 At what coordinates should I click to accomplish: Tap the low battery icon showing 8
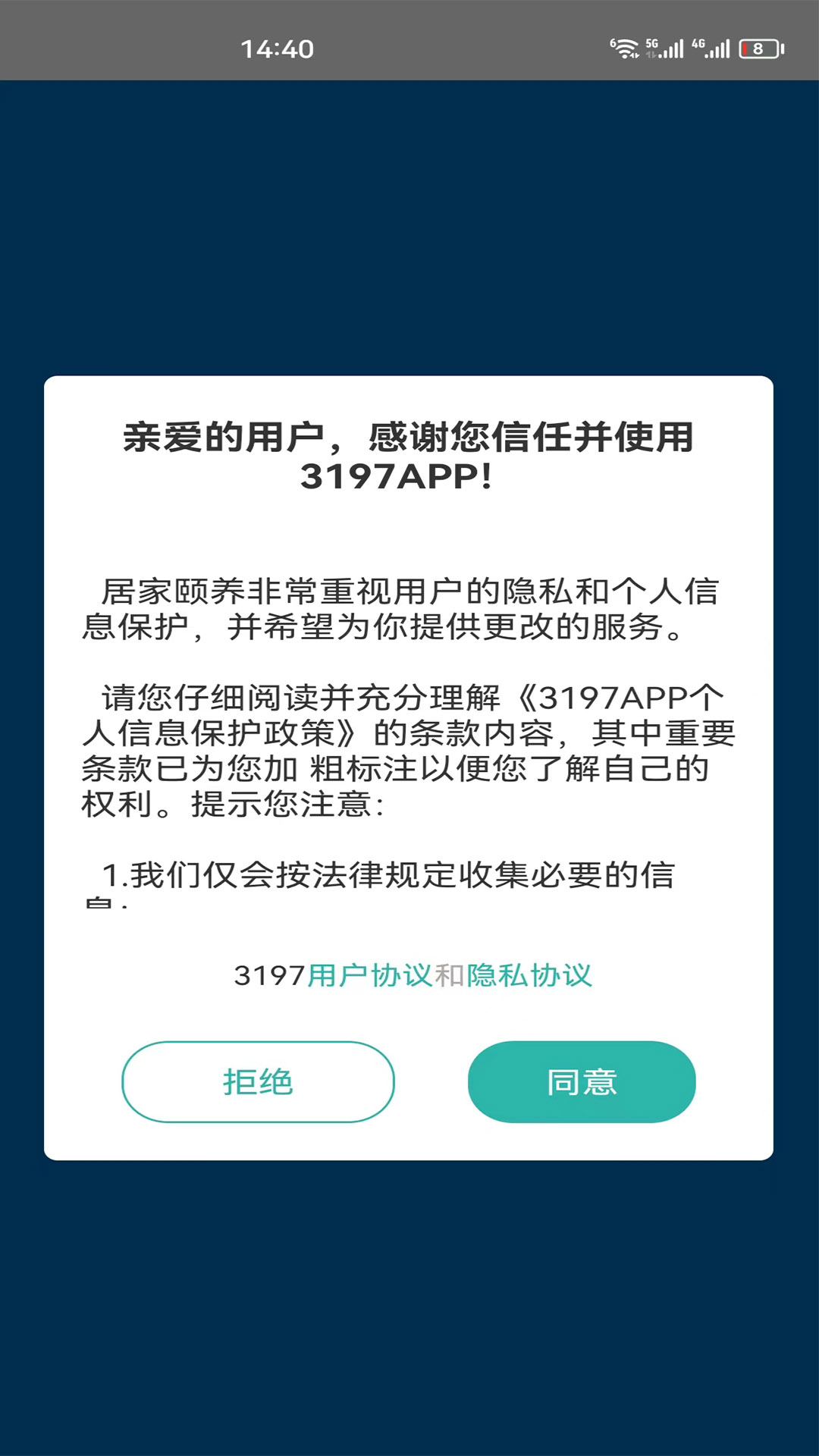(x=758, y=49)
